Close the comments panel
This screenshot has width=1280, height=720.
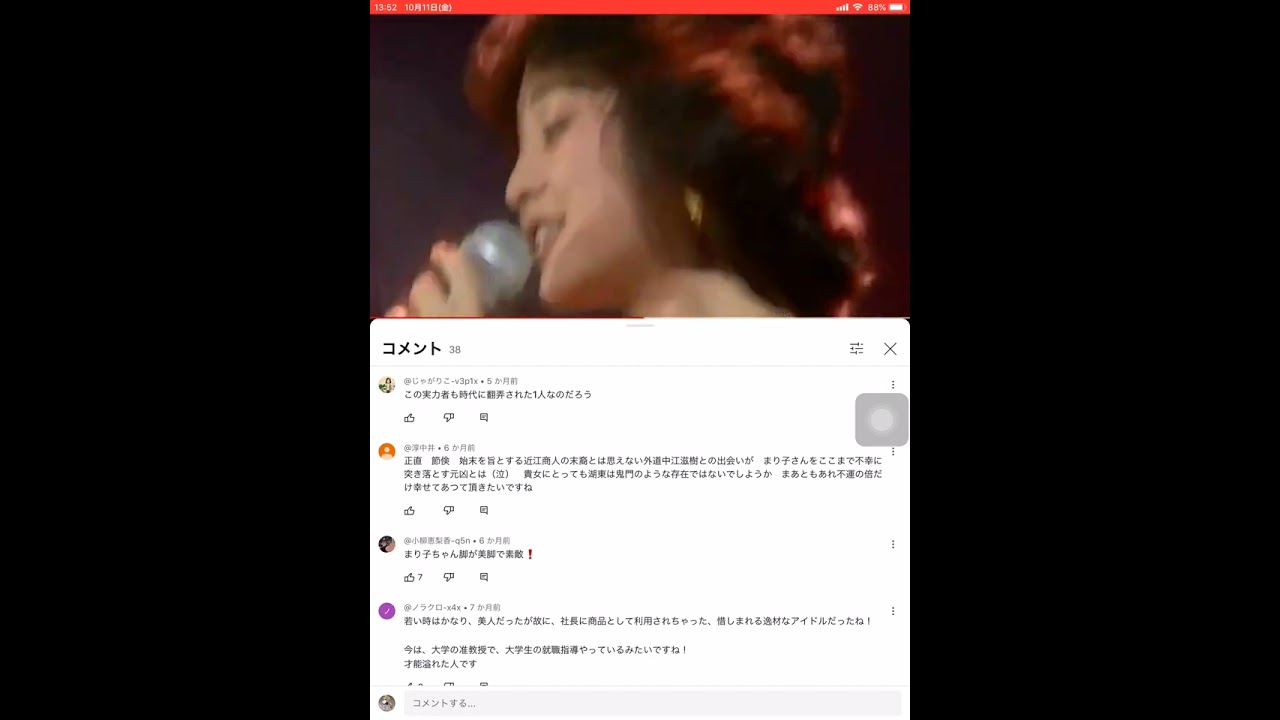pyautogui.click(x=890, y=349)
